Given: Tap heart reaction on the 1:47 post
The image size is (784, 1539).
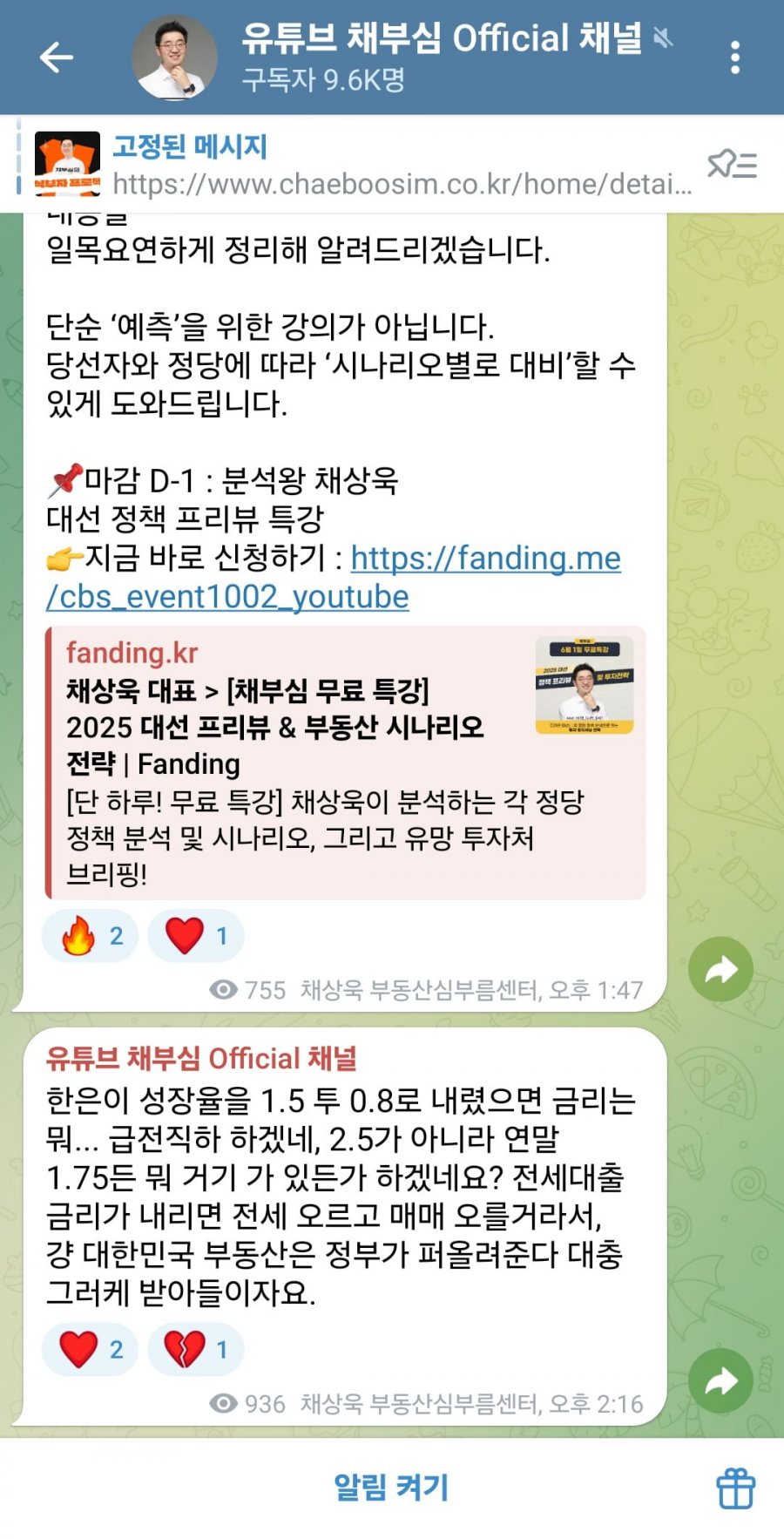Looking at the screenshot, I should pos(196,936).
